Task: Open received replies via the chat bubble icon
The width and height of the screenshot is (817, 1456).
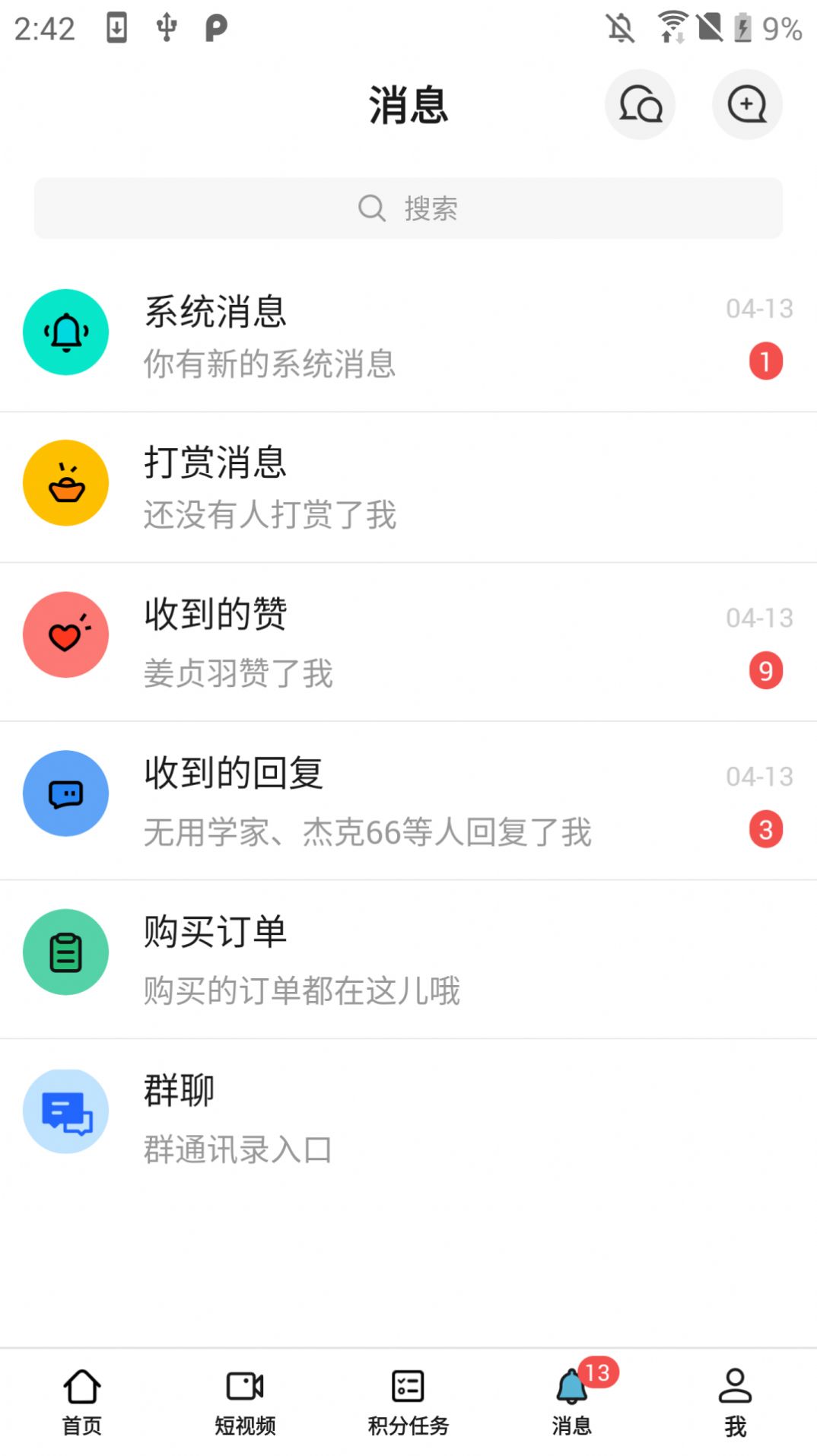Action: pos(66,793)
